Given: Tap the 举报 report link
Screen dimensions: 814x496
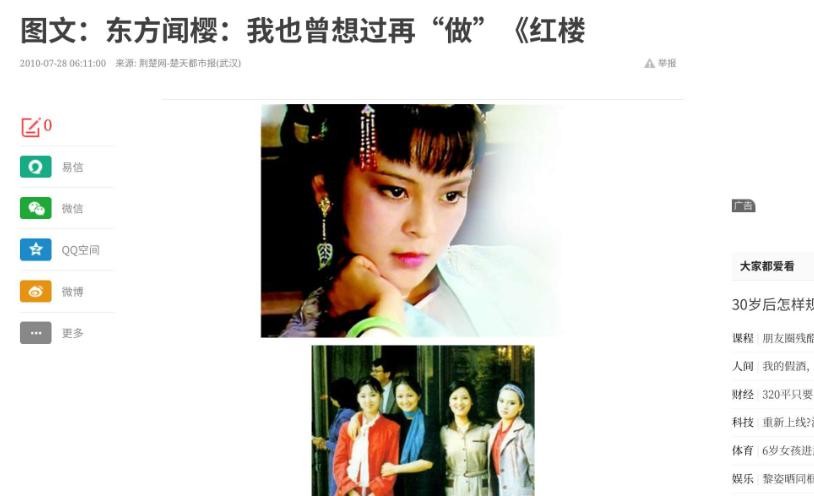Looking at the screenshot, I should (x=661, y=63).
